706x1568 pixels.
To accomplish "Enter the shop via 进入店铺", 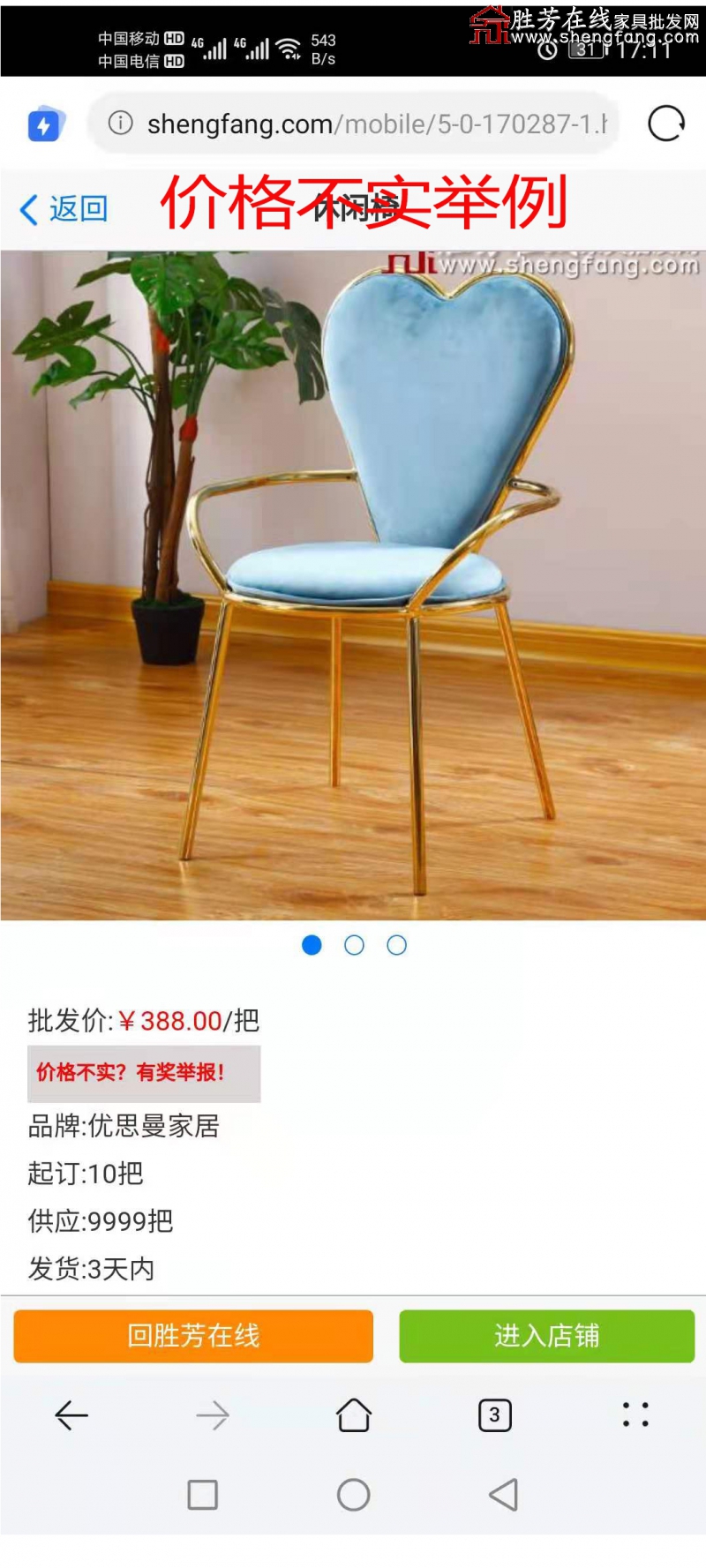I will coord(546,1336).
